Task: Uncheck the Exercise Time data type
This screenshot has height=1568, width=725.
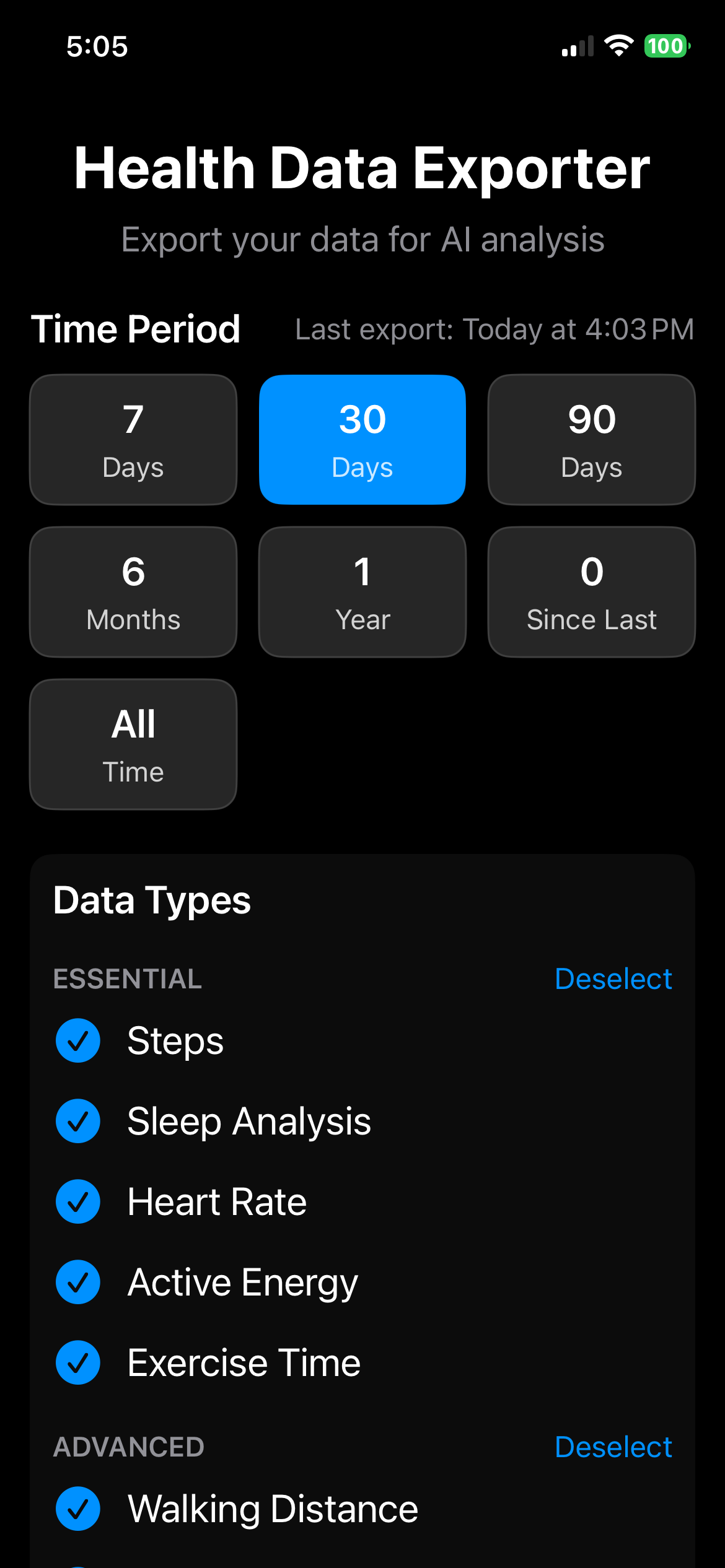Action: coord(78,1362)
